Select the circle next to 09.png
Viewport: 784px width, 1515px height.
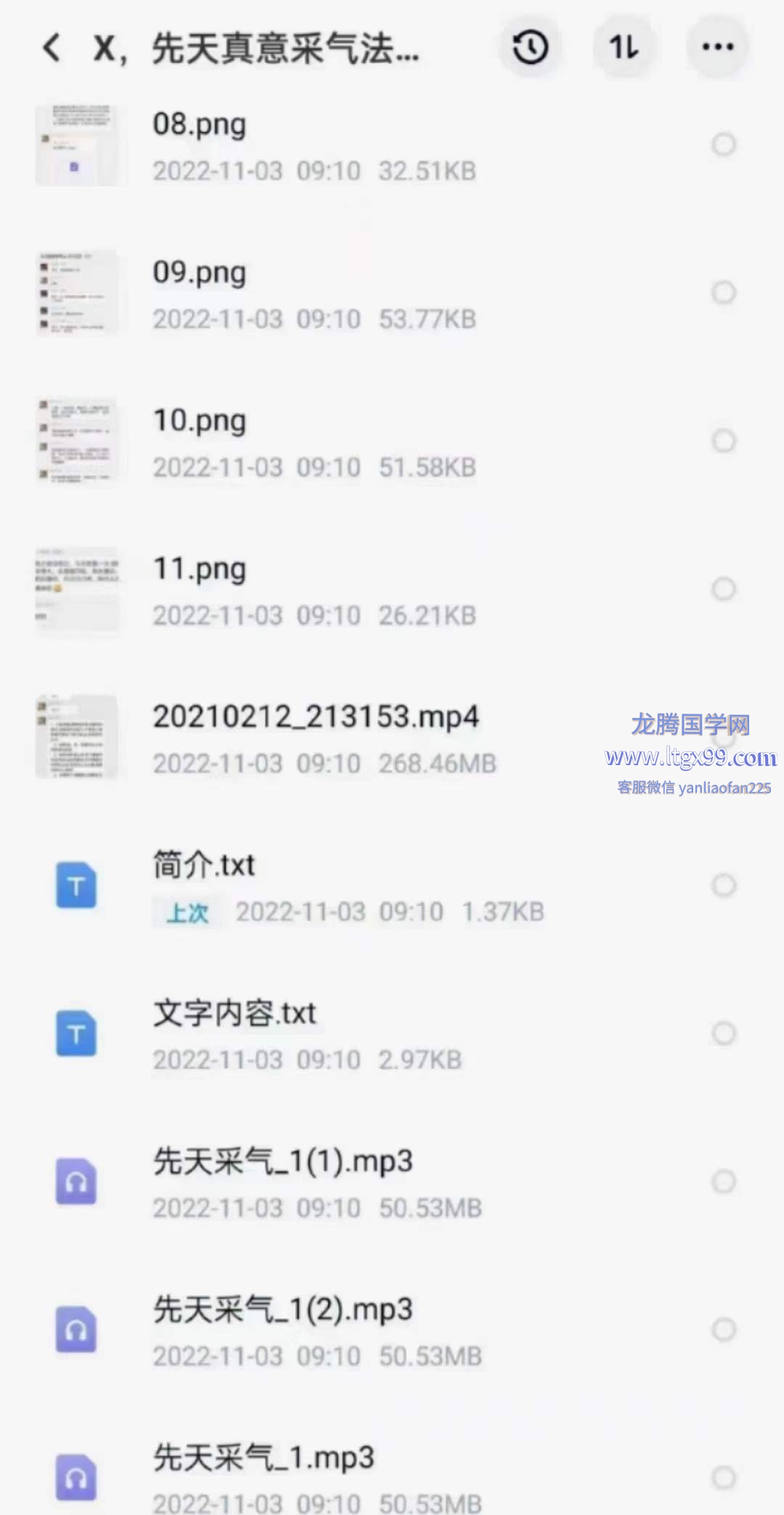[x=724, y=293]
